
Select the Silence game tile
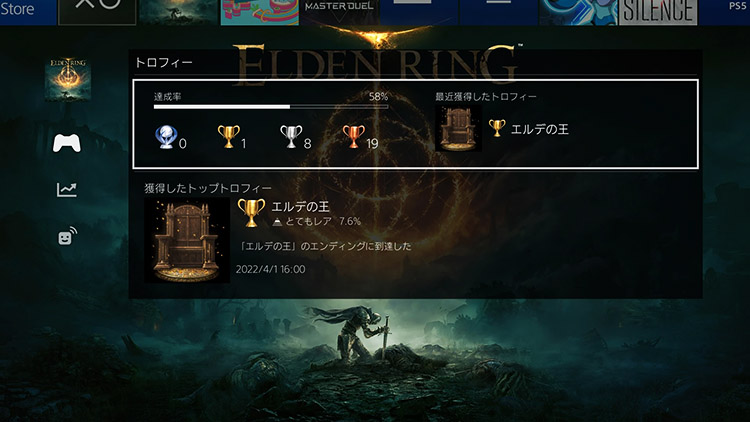(x=657, y=11)
